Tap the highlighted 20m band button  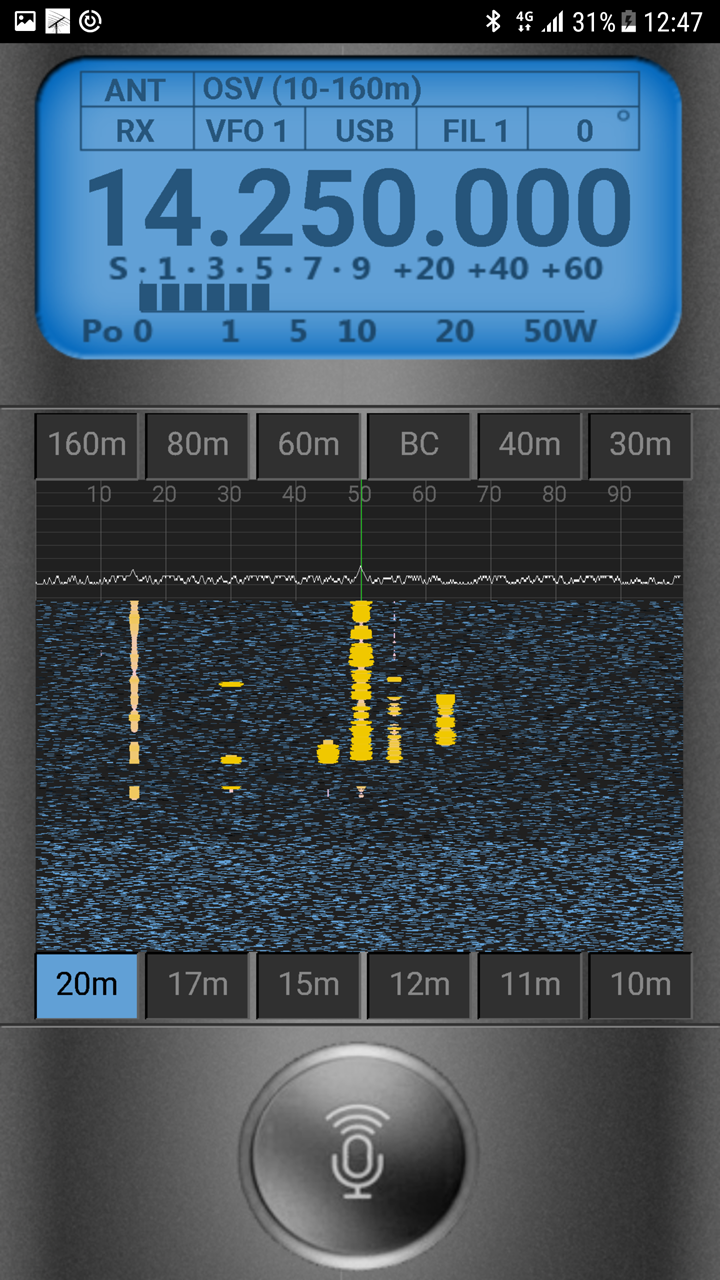(87, 985)
